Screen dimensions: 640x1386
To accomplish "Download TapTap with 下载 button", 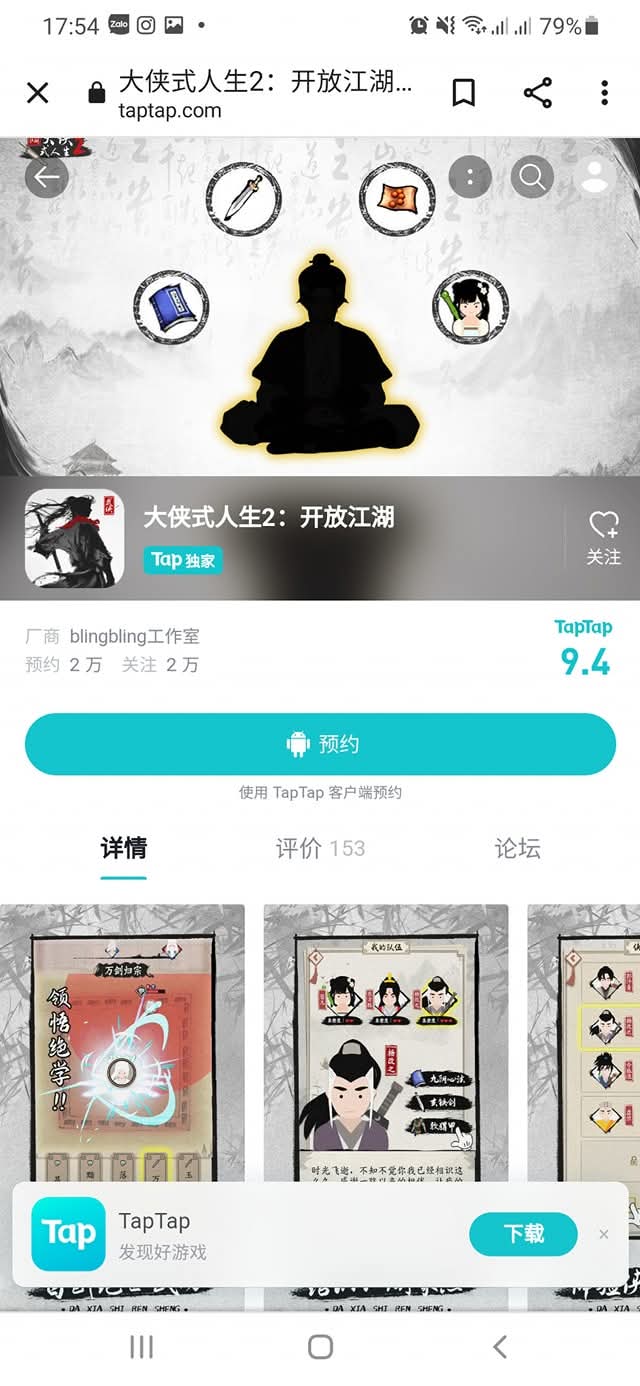I will 523,1234.
